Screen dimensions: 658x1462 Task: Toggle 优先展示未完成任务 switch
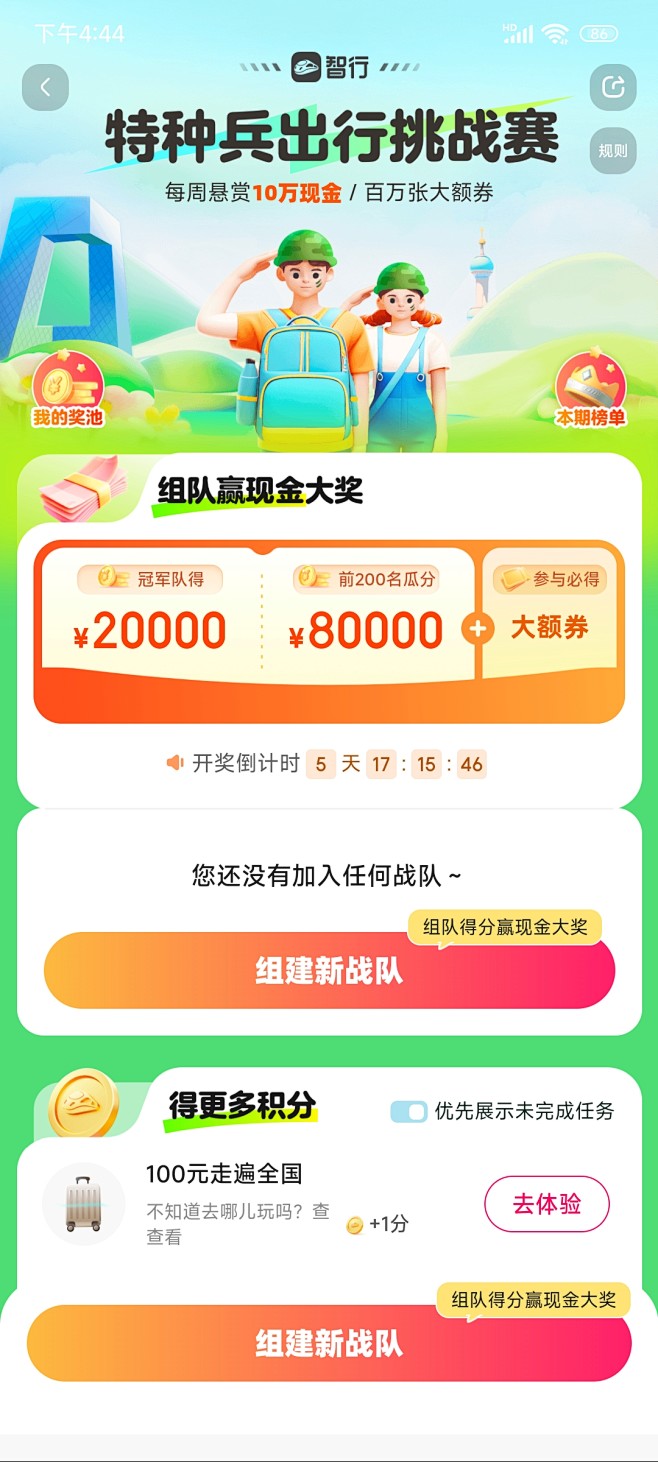(x=409, y=1111)
